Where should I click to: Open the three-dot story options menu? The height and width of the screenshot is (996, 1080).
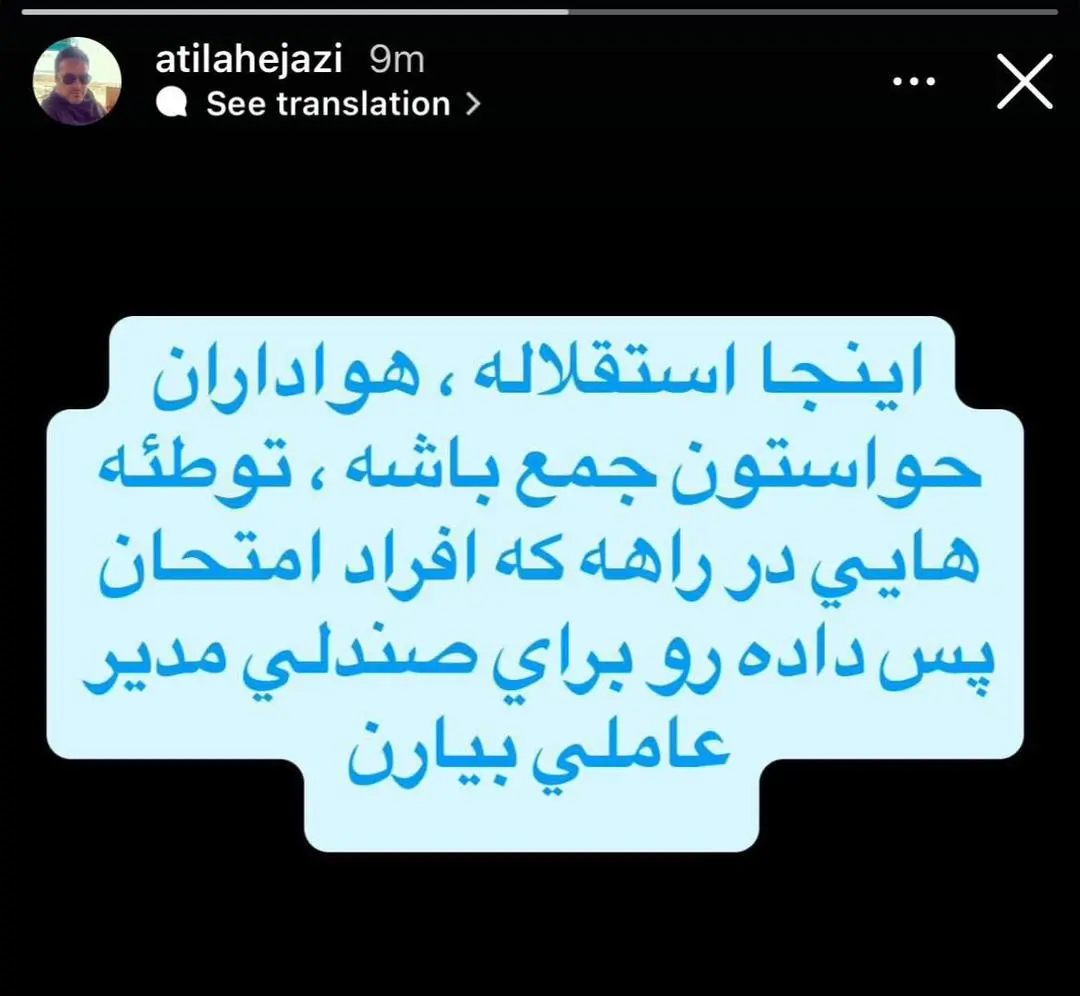[x=913, y=82]
